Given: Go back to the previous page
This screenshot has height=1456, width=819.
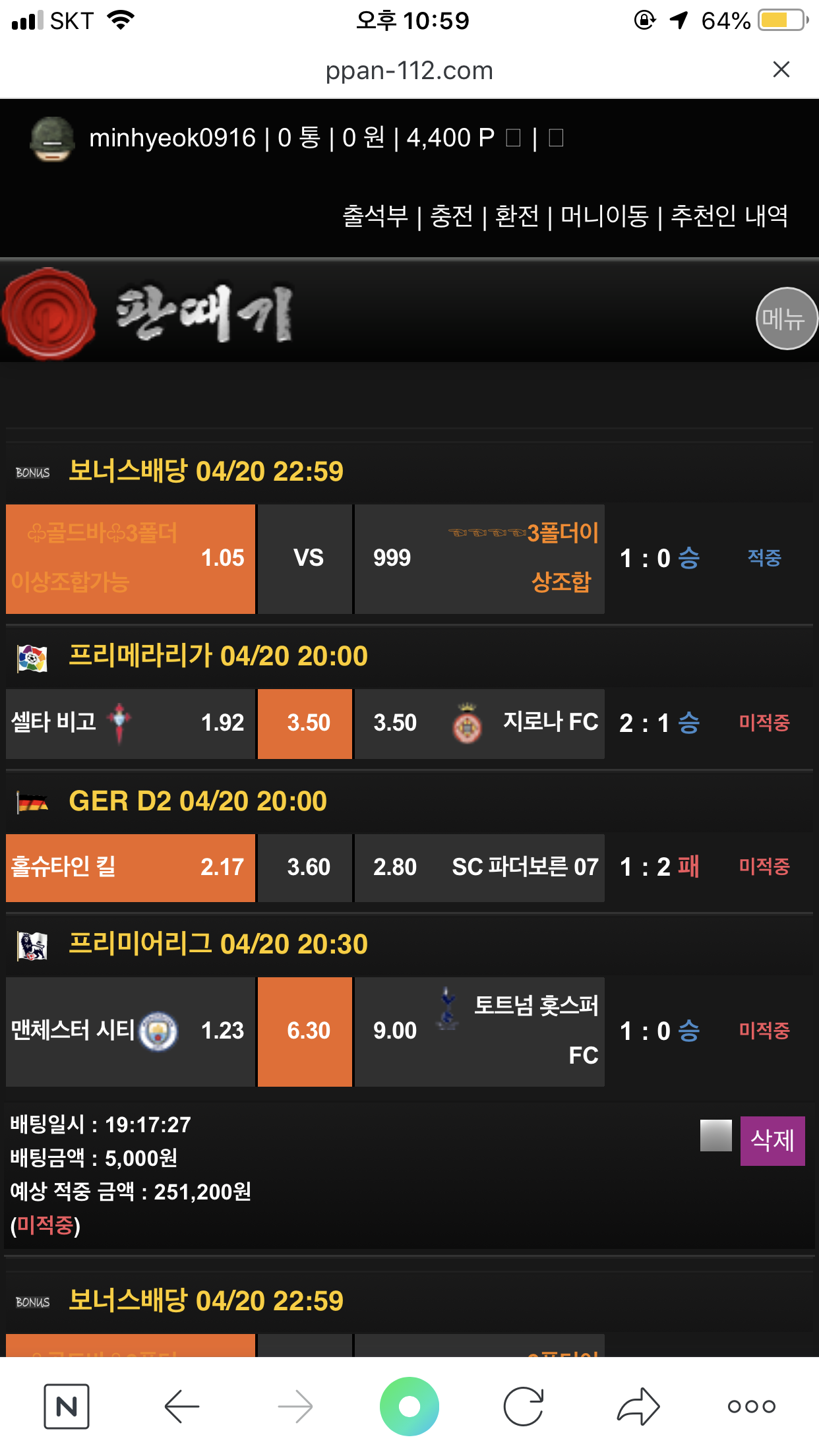Looking at the screenshot, I should (182, 1407).
